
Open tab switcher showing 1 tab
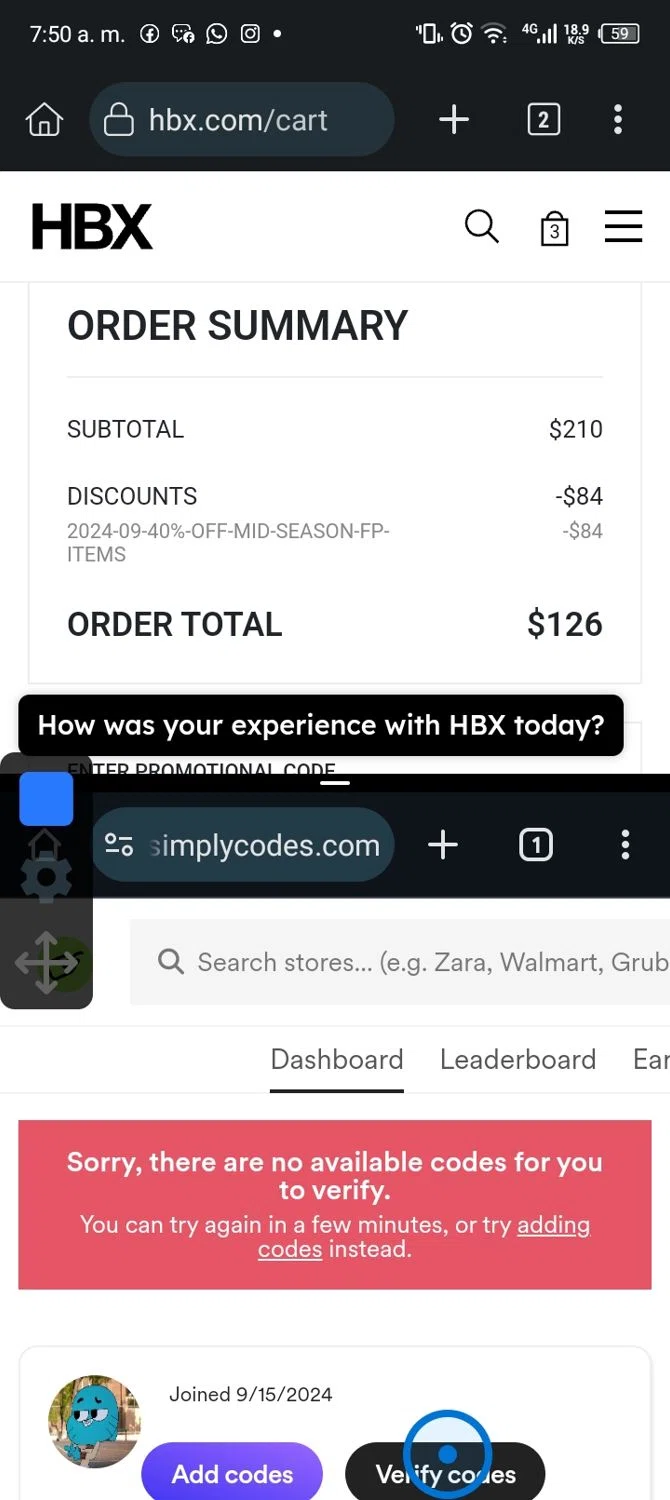pyautogui.click(x=535, y=846)
